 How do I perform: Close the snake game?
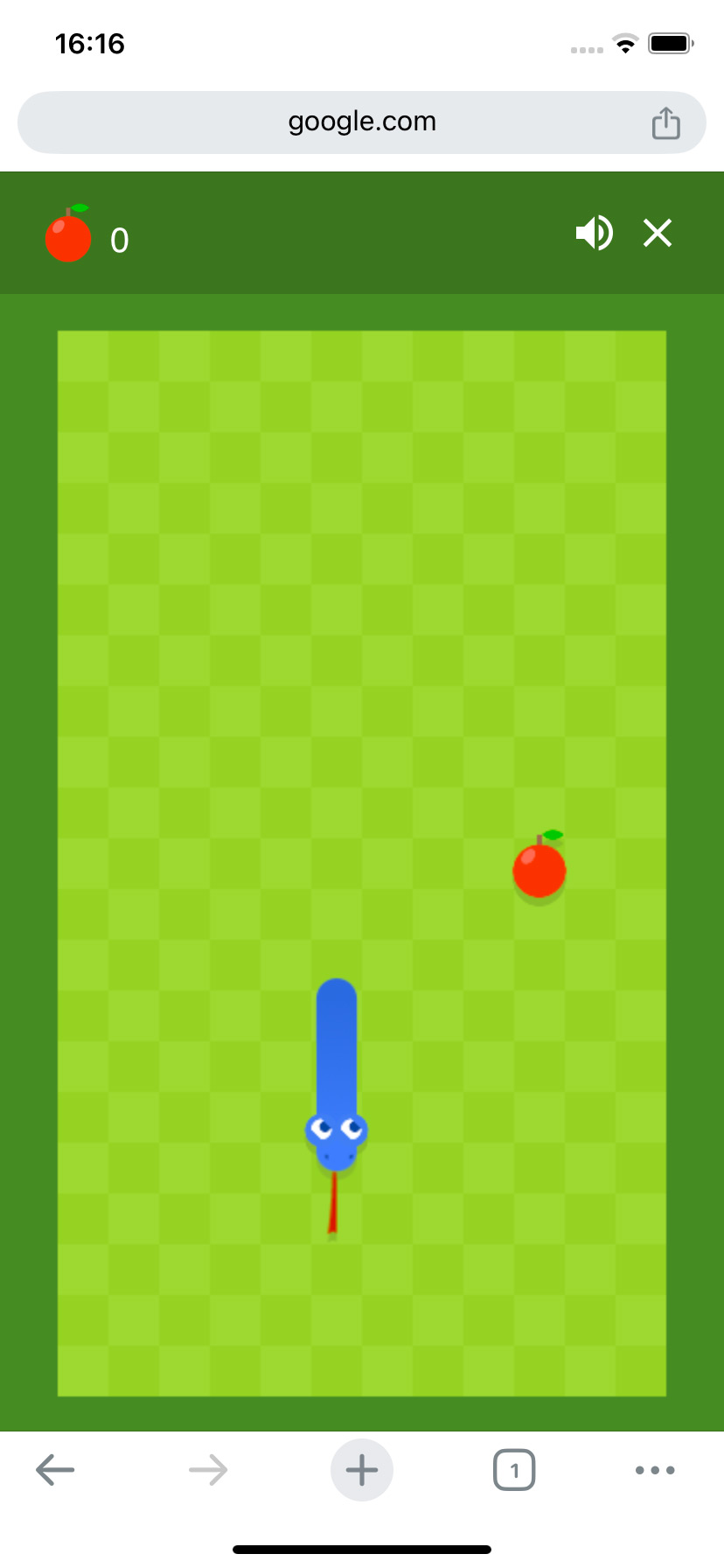pos(658,234)
